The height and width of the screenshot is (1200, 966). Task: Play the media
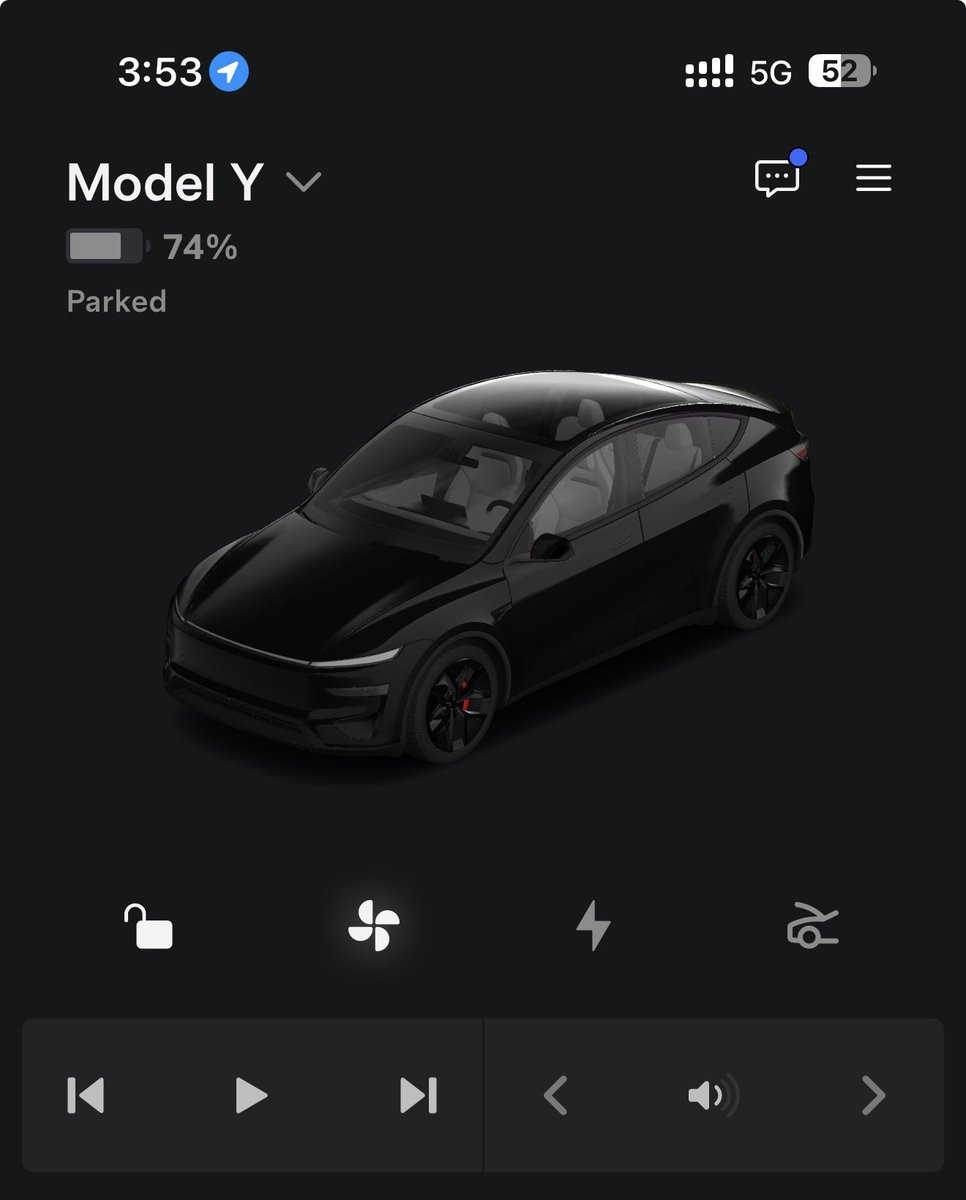tap(251, 1095)
